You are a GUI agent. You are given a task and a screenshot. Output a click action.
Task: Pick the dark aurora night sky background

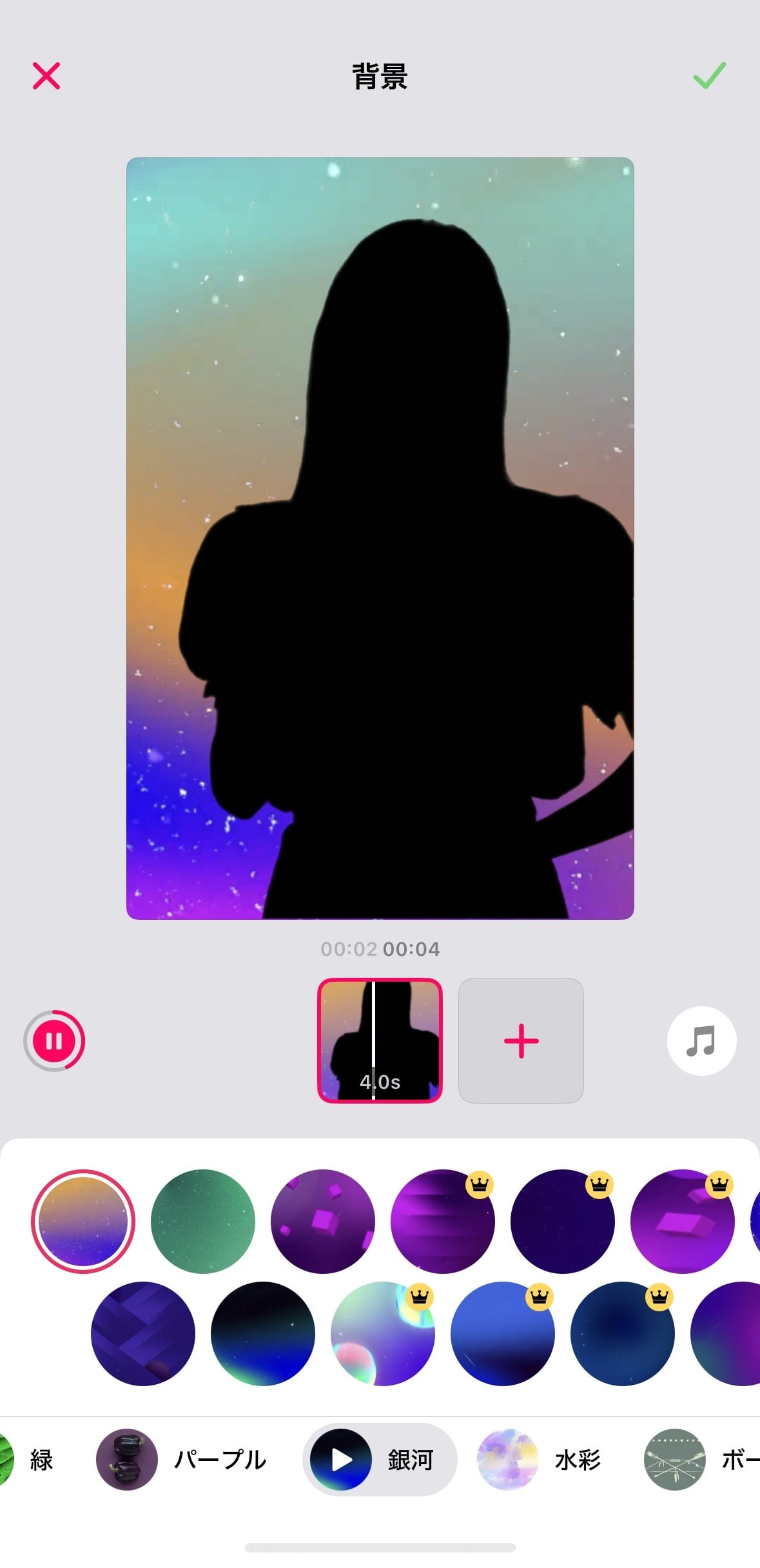263,1333
